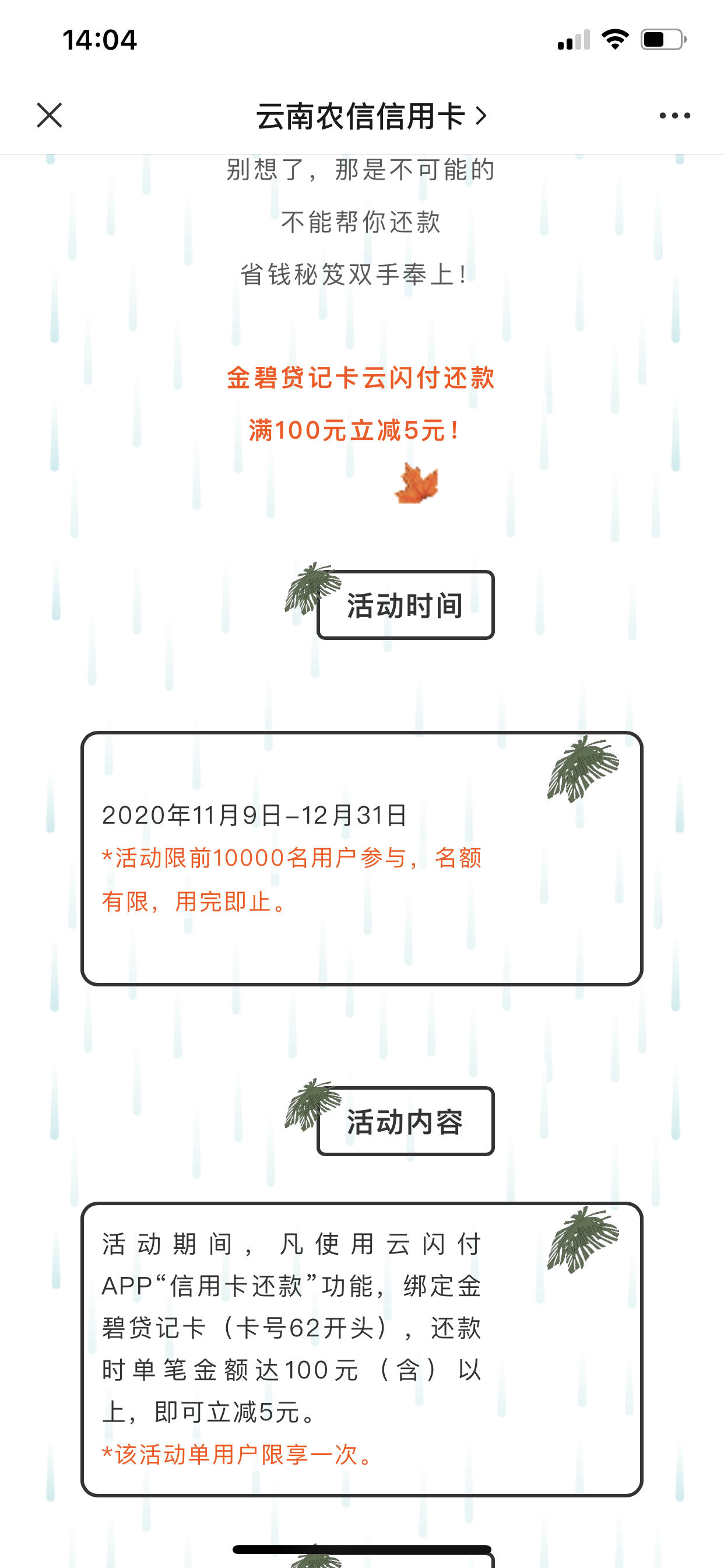Click the 金碧贷记卡云闪付还款 promo text

pyautogui.click(x=362, y=379)
